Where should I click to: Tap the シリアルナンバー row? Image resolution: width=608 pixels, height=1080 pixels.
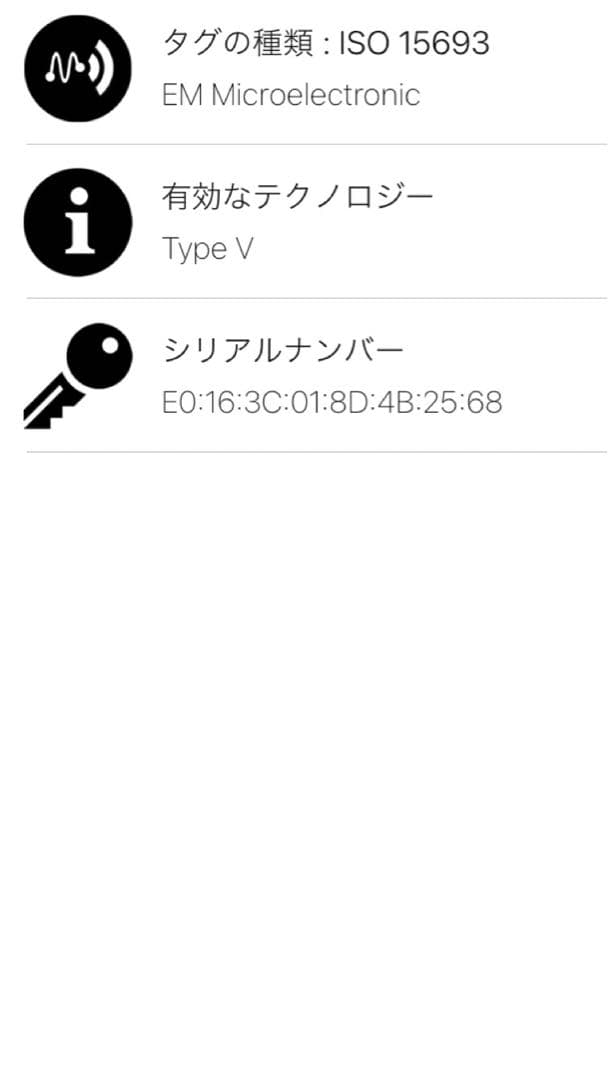click(325, 376)
